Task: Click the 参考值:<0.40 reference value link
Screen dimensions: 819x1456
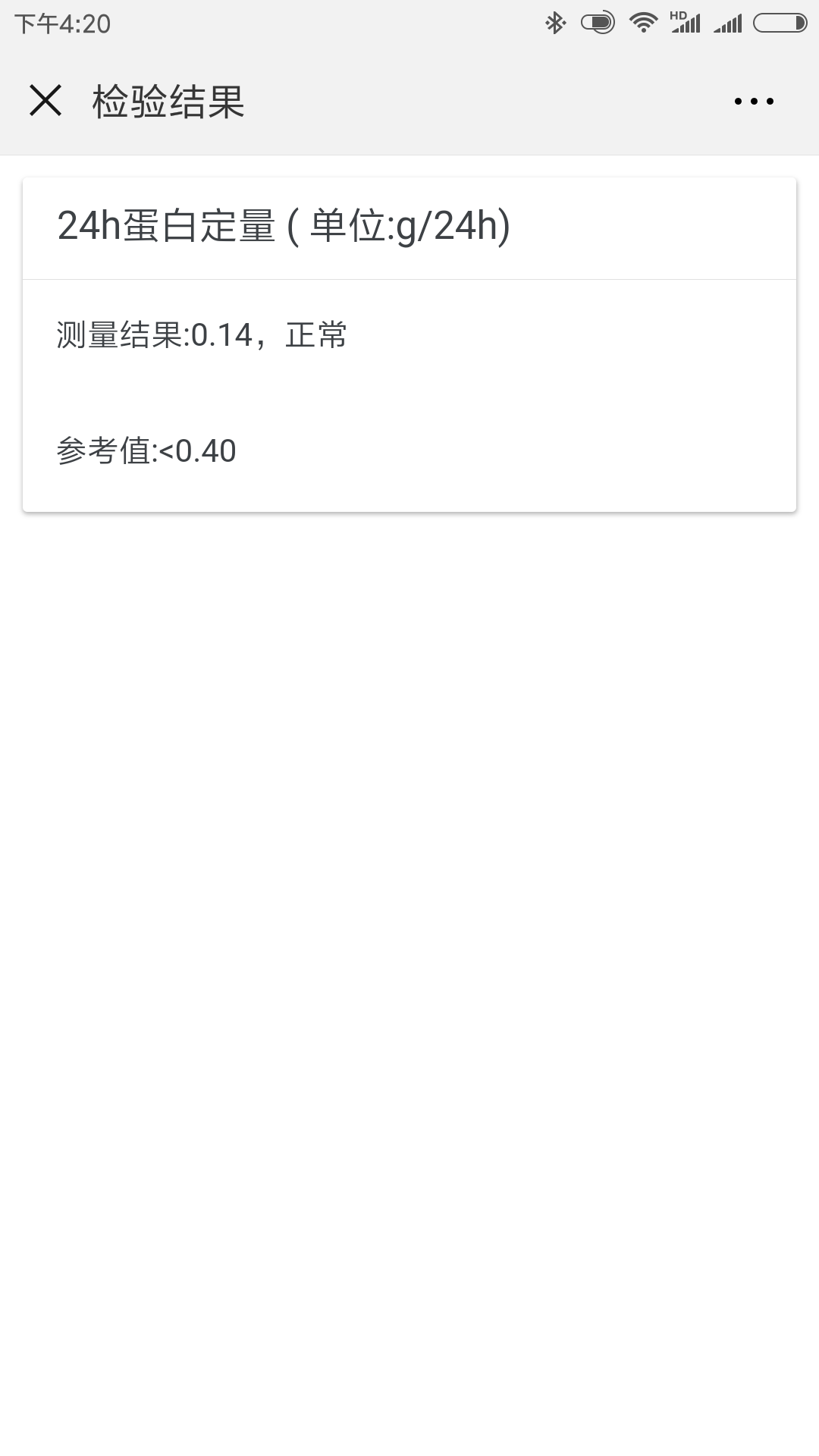Action: 146,451
